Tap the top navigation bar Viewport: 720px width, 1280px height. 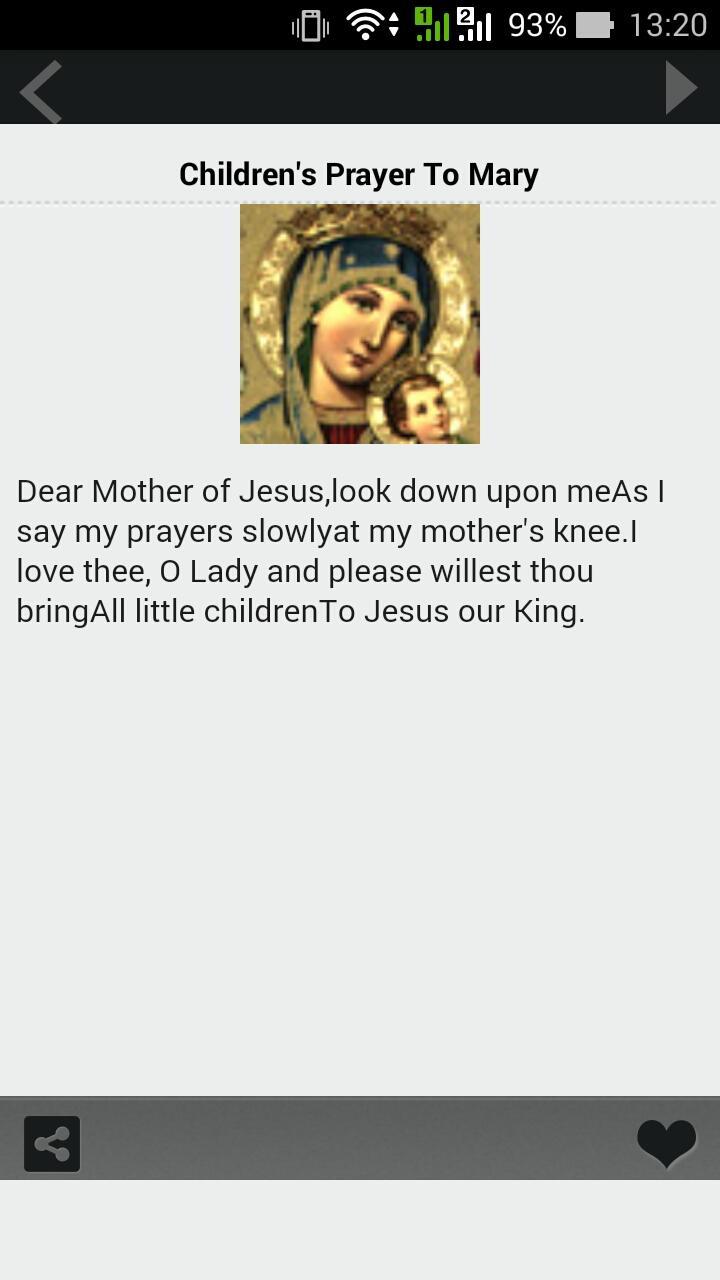point(360,88)
